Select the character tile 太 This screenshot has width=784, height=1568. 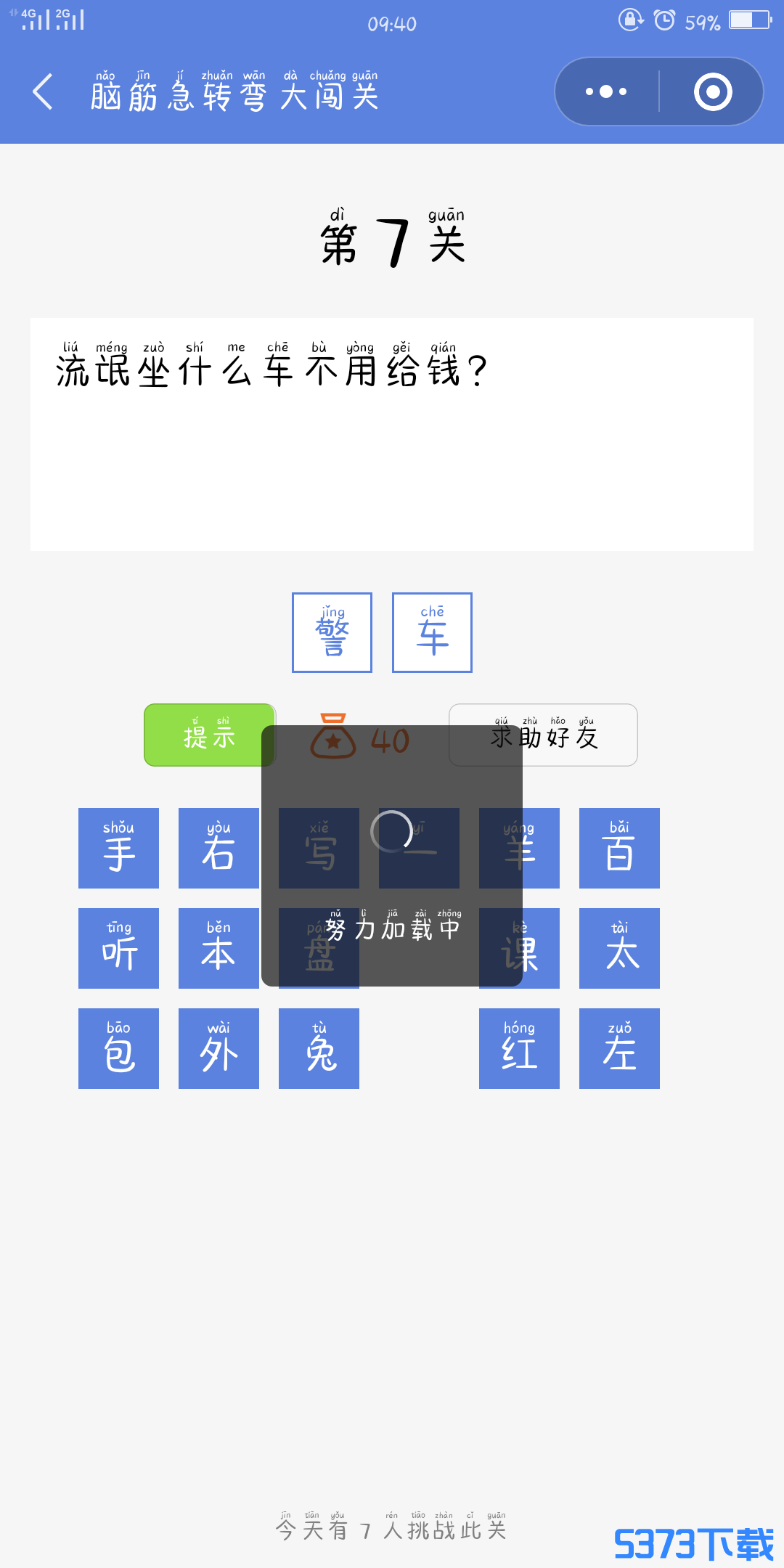[619, 948]
